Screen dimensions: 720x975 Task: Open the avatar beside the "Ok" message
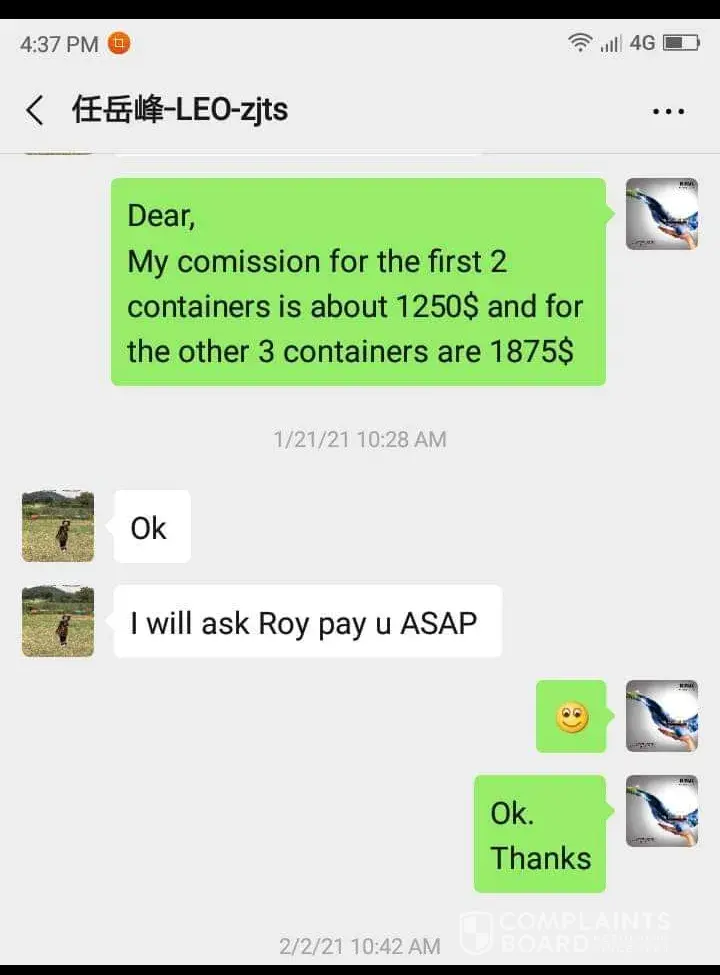click(x=58, y=526)
